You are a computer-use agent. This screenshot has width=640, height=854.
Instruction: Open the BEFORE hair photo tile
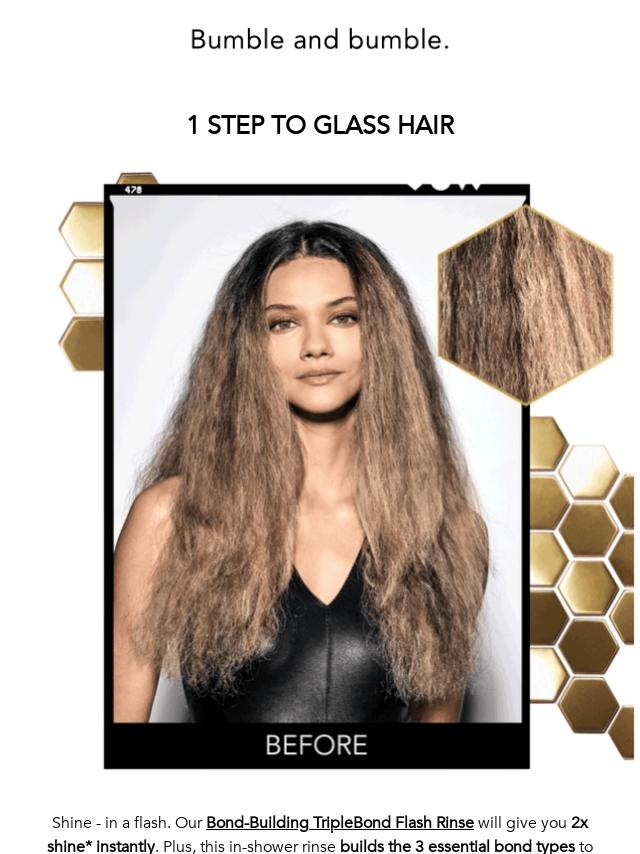click(x=316, y=475)
